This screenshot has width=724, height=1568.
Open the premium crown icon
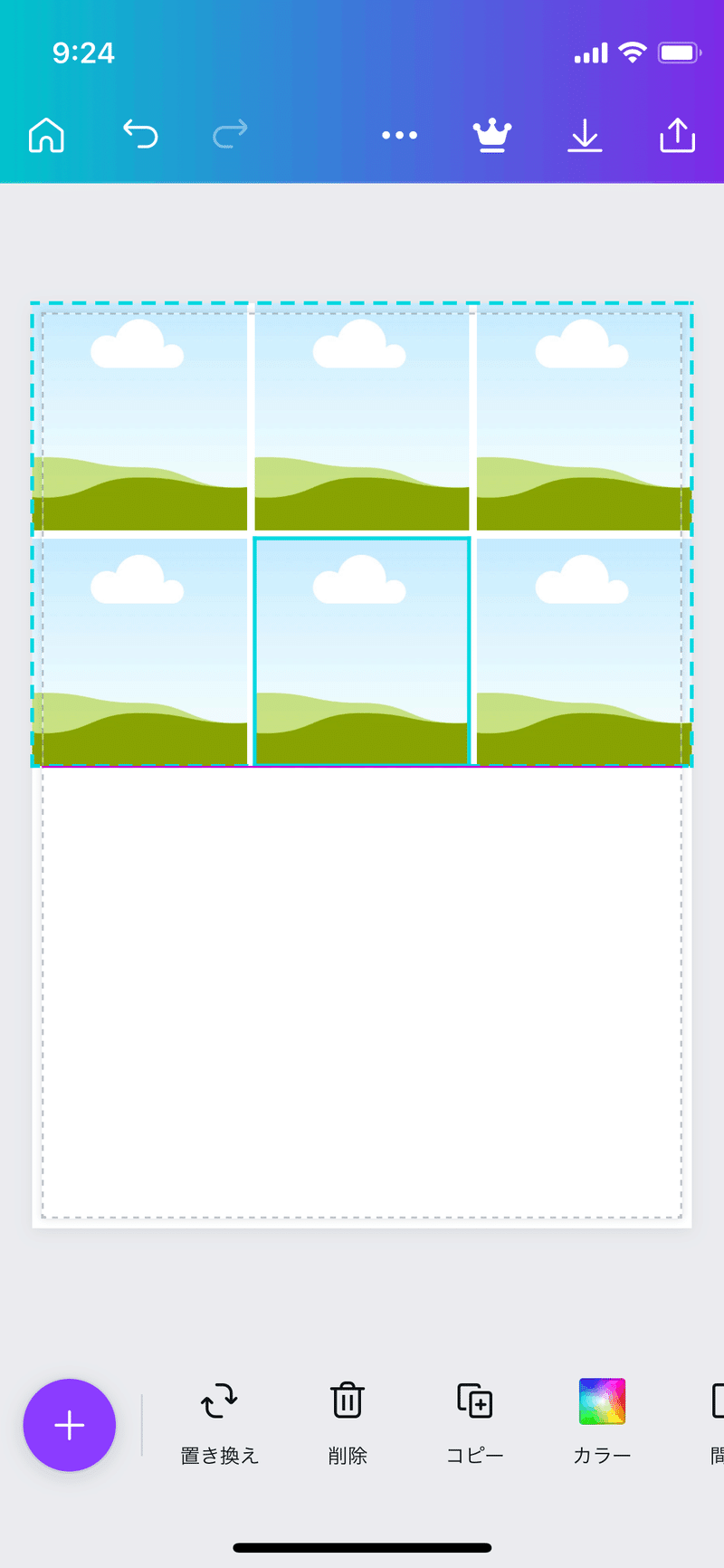point(492,136)
